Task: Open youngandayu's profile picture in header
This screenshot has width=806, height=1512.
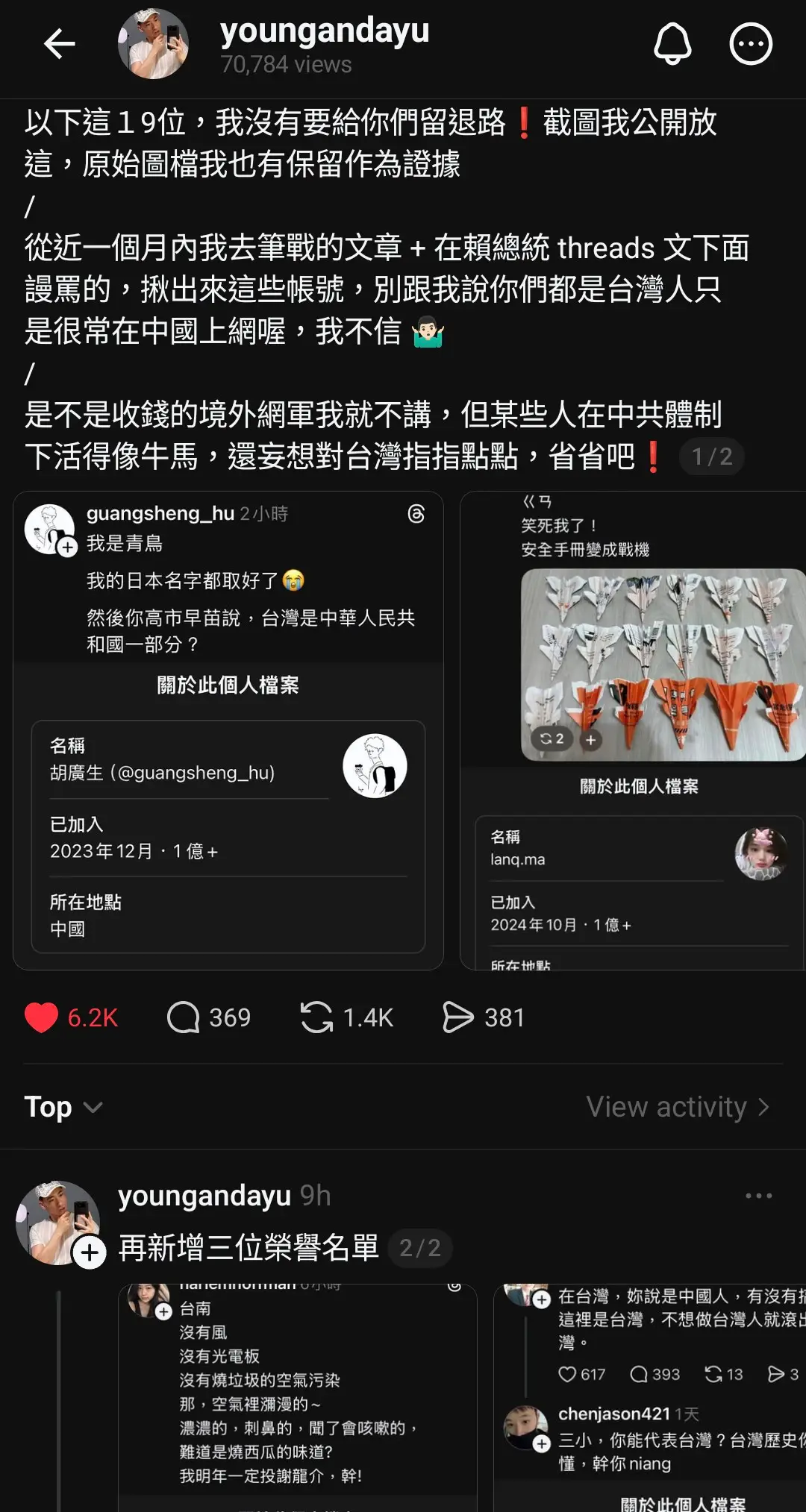Action: pos(153,44)
